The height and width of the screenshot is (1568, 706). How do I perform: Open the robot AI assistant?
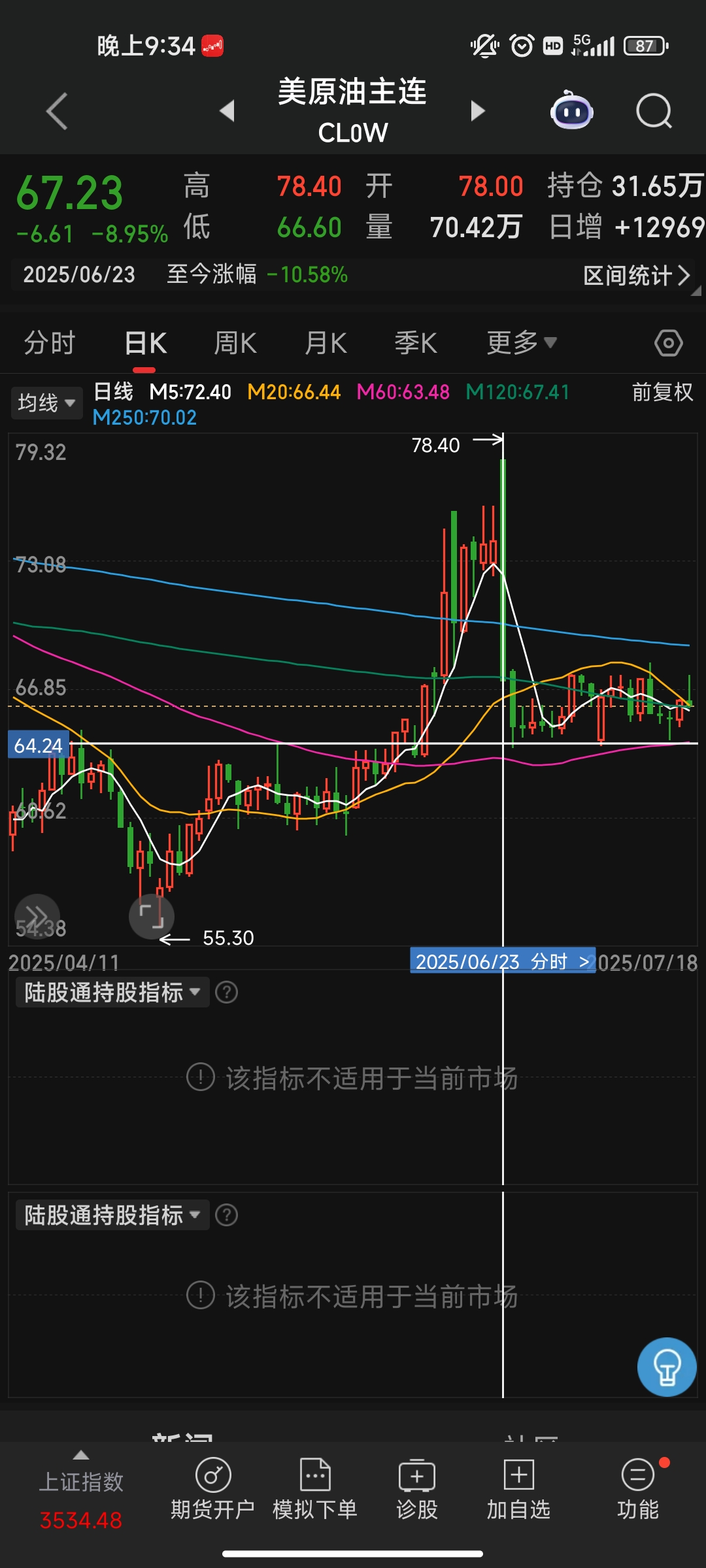click(x=571, y=110)
